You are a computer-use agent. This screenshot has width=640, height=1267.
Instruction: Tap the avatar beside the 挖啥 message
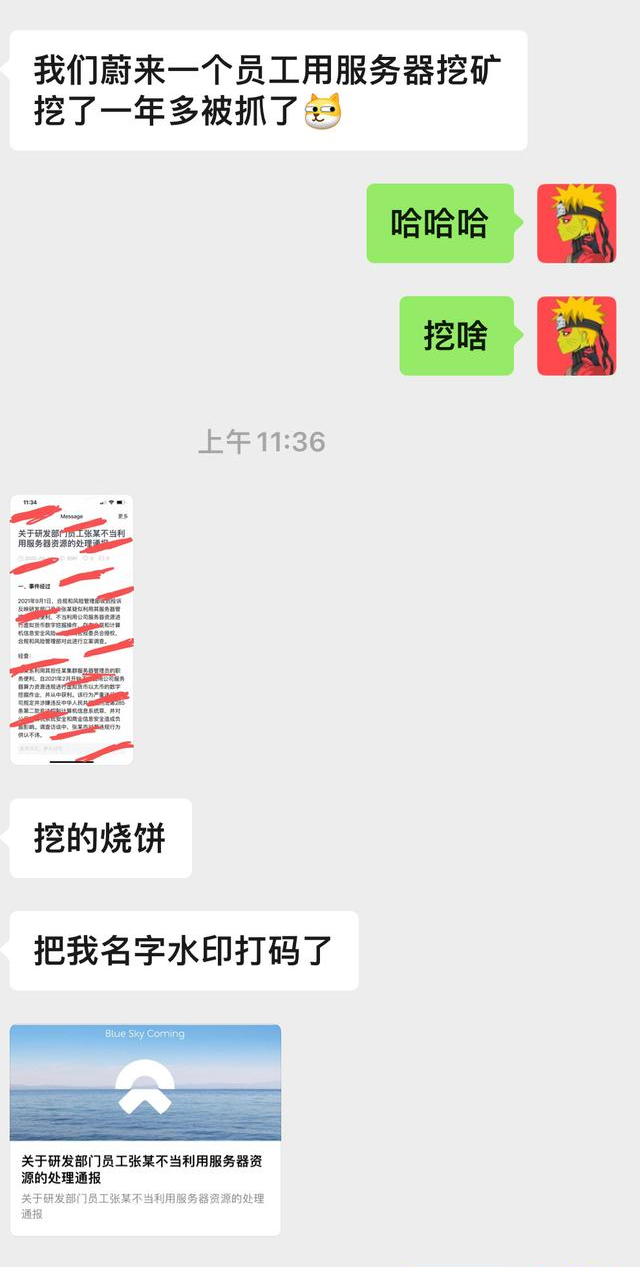[x=576, y=336]
